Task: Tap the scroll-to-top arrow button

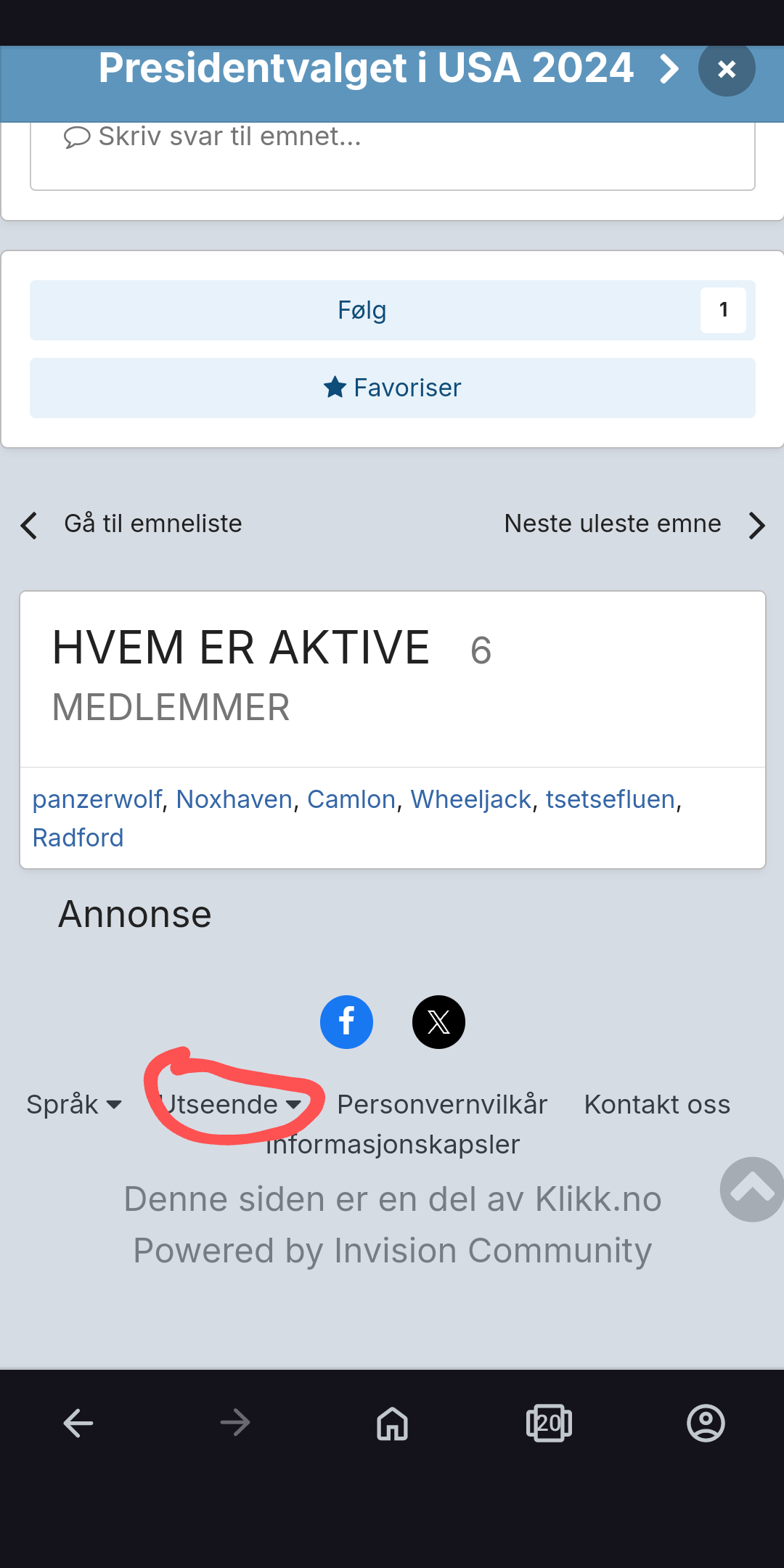Action: coord(752,1189)
